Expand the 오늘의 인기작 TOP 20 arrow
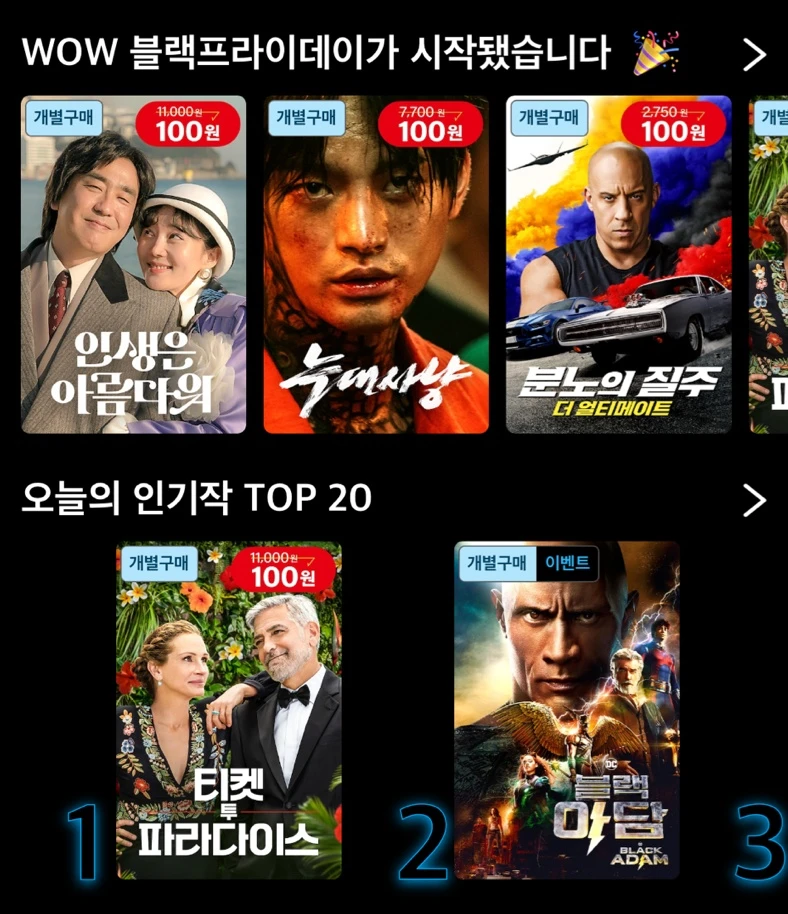Viewport: 788px width, 914px height. click(x=754, y=500)
